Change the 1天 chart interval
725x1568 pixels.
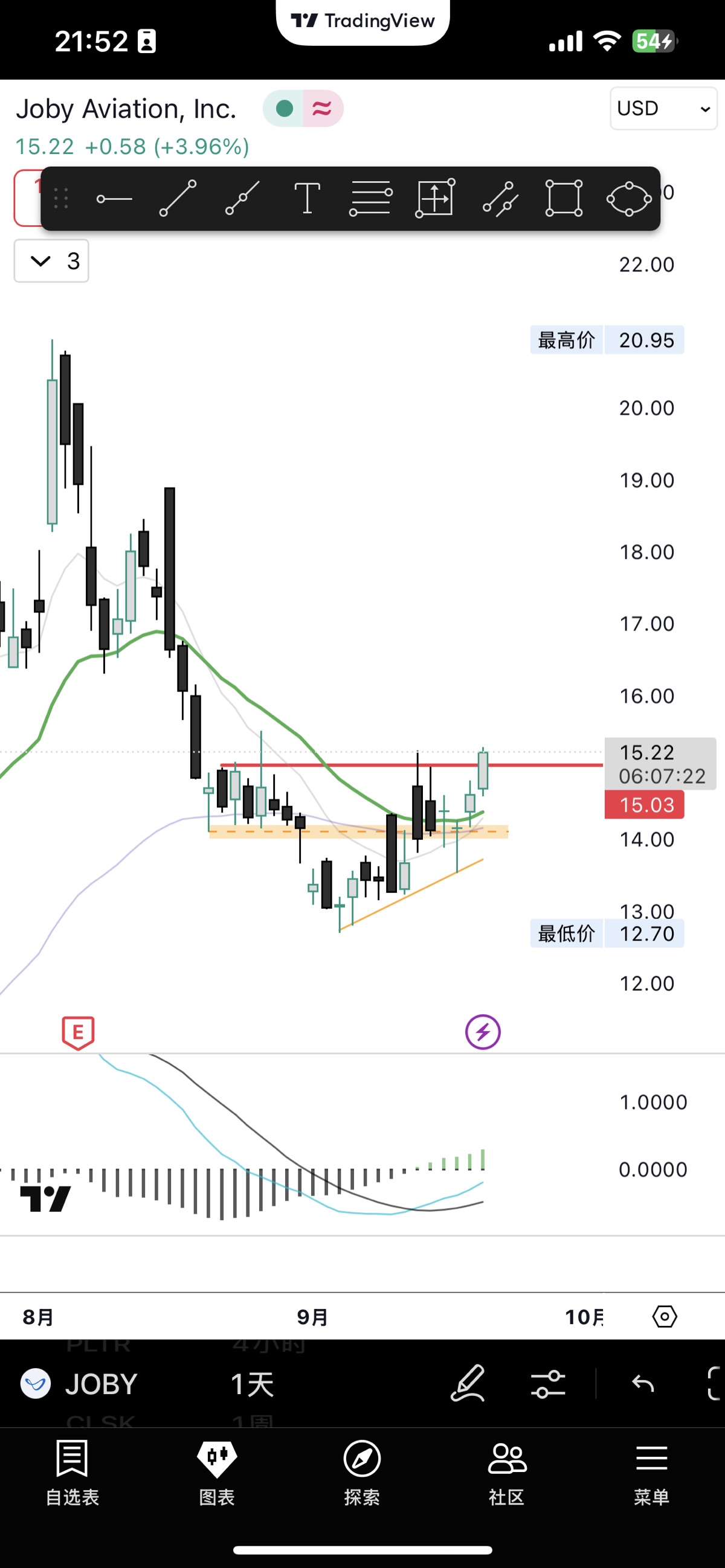coord(252,1384)
